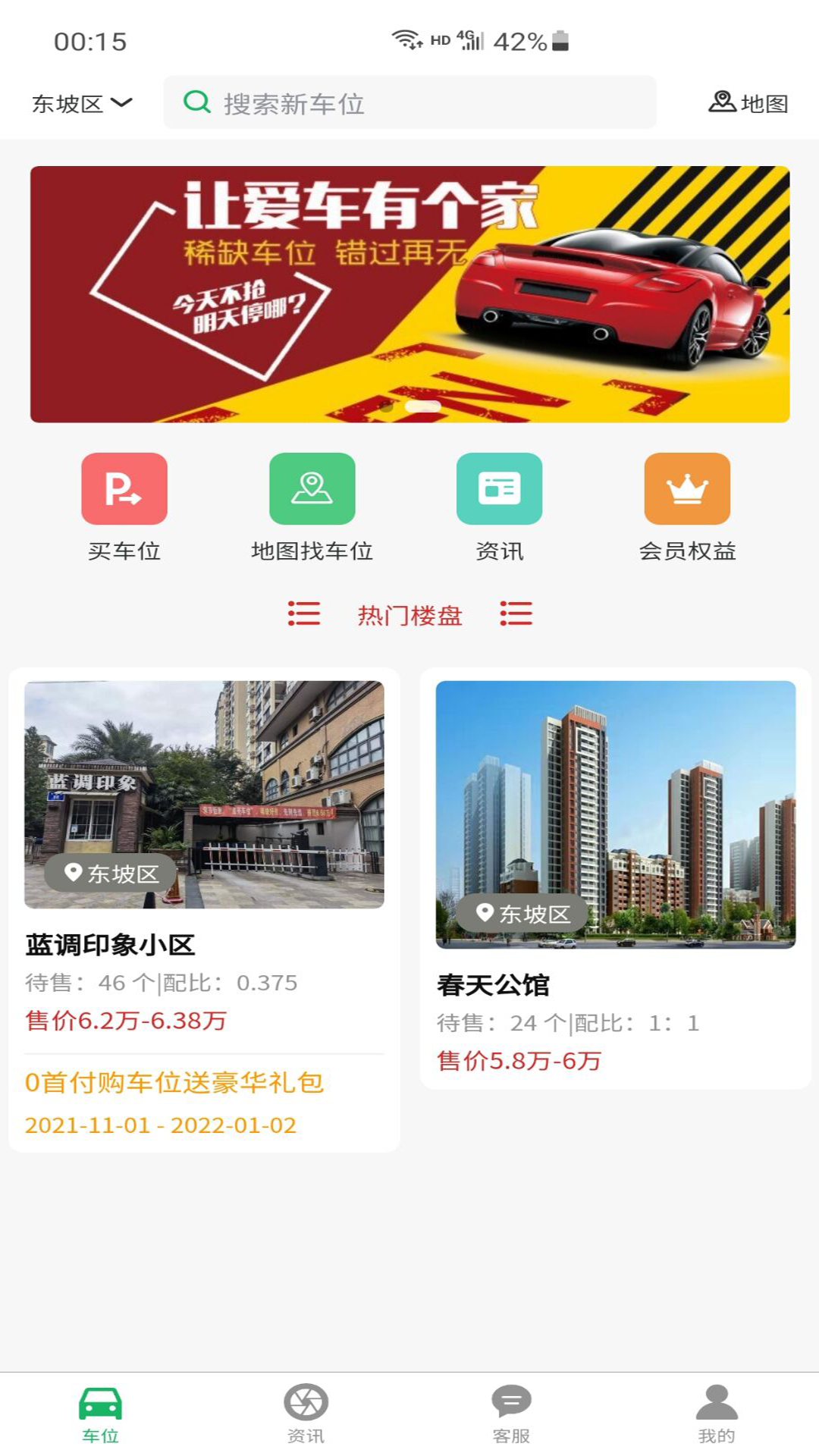Tap the 搜索新车位 search box

(409, 103)
